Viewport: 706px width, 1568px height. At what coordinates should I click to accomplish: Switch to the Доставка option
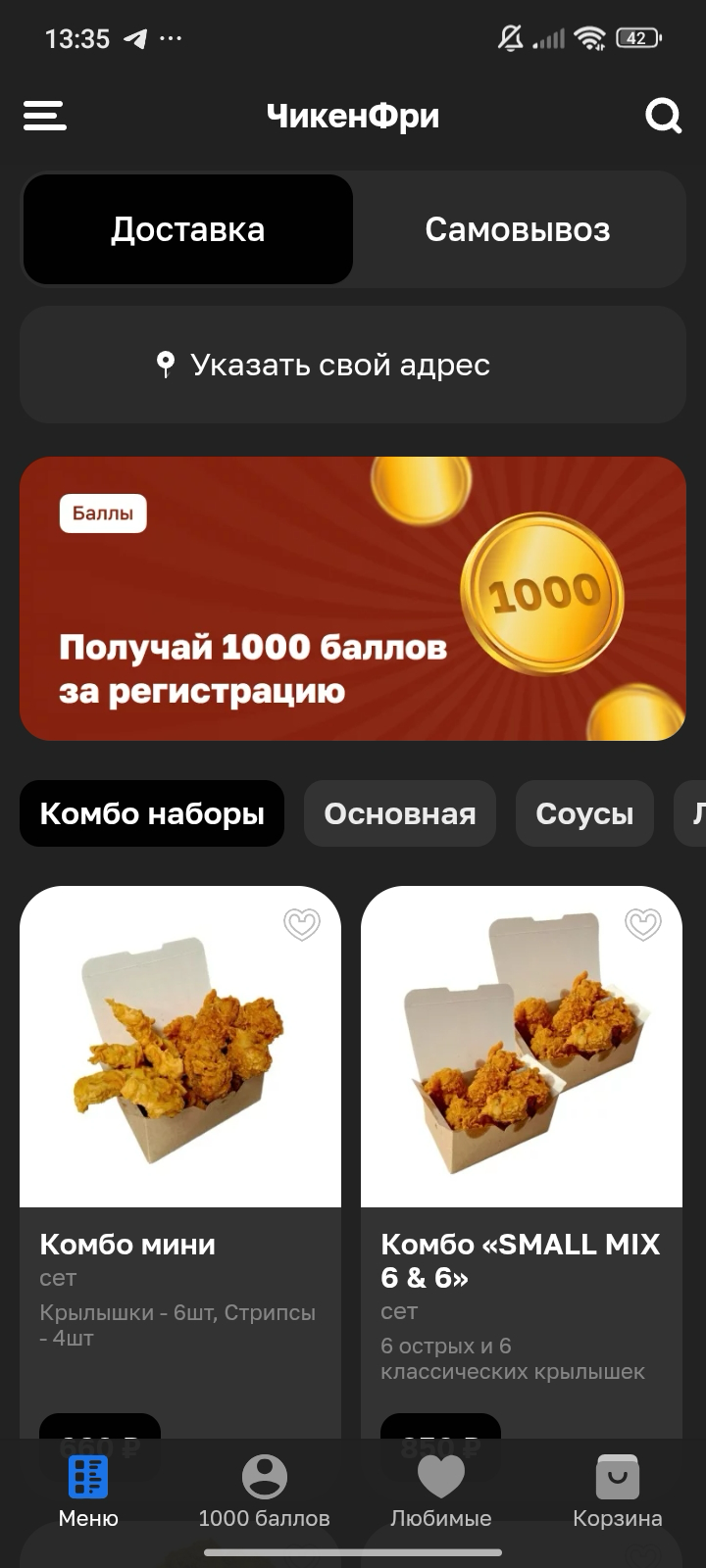187,229
